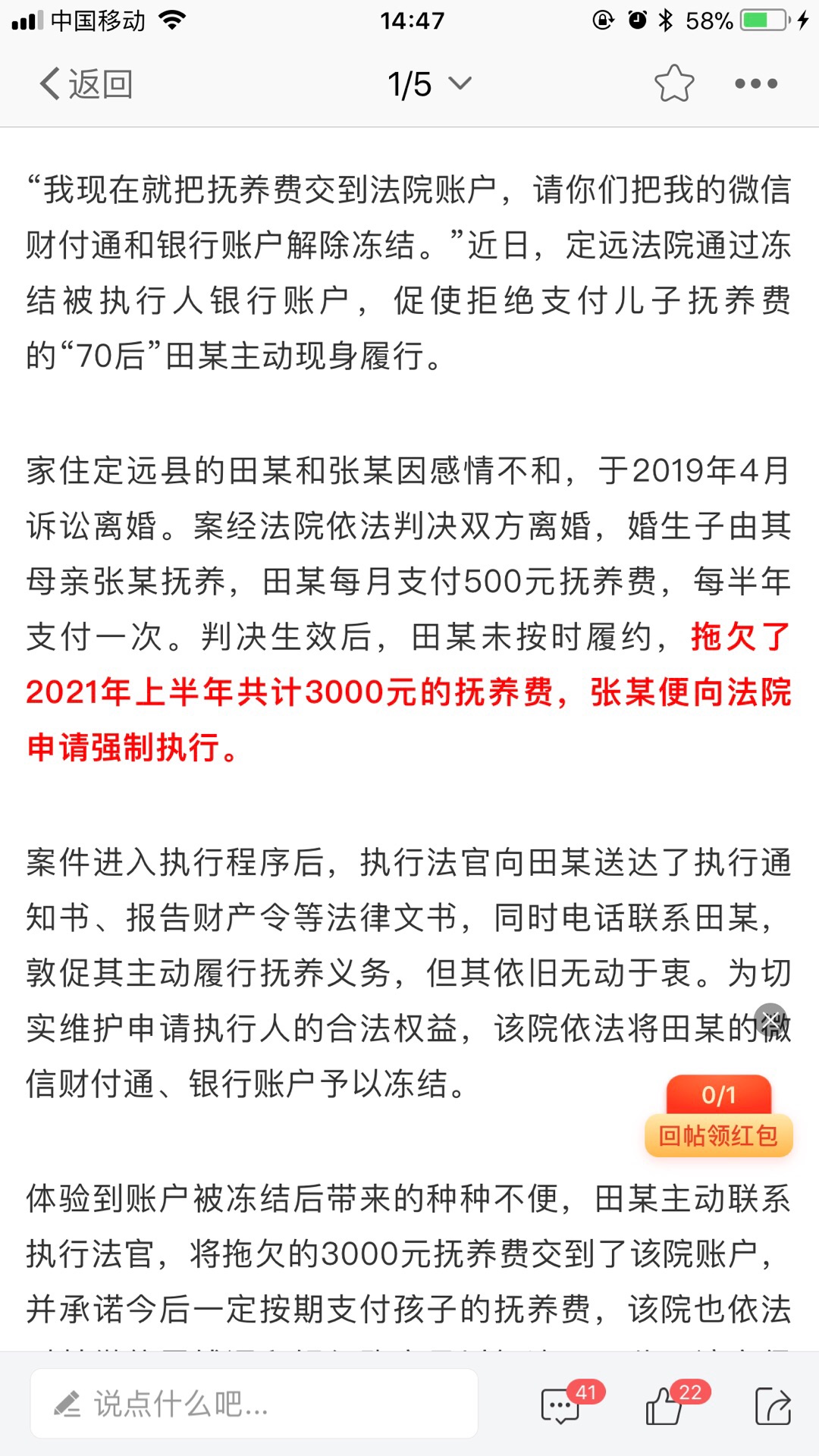The image size is (819, 1456).
Task: Open the 说点什么吧 comment input
Action: pos(254,1404)
